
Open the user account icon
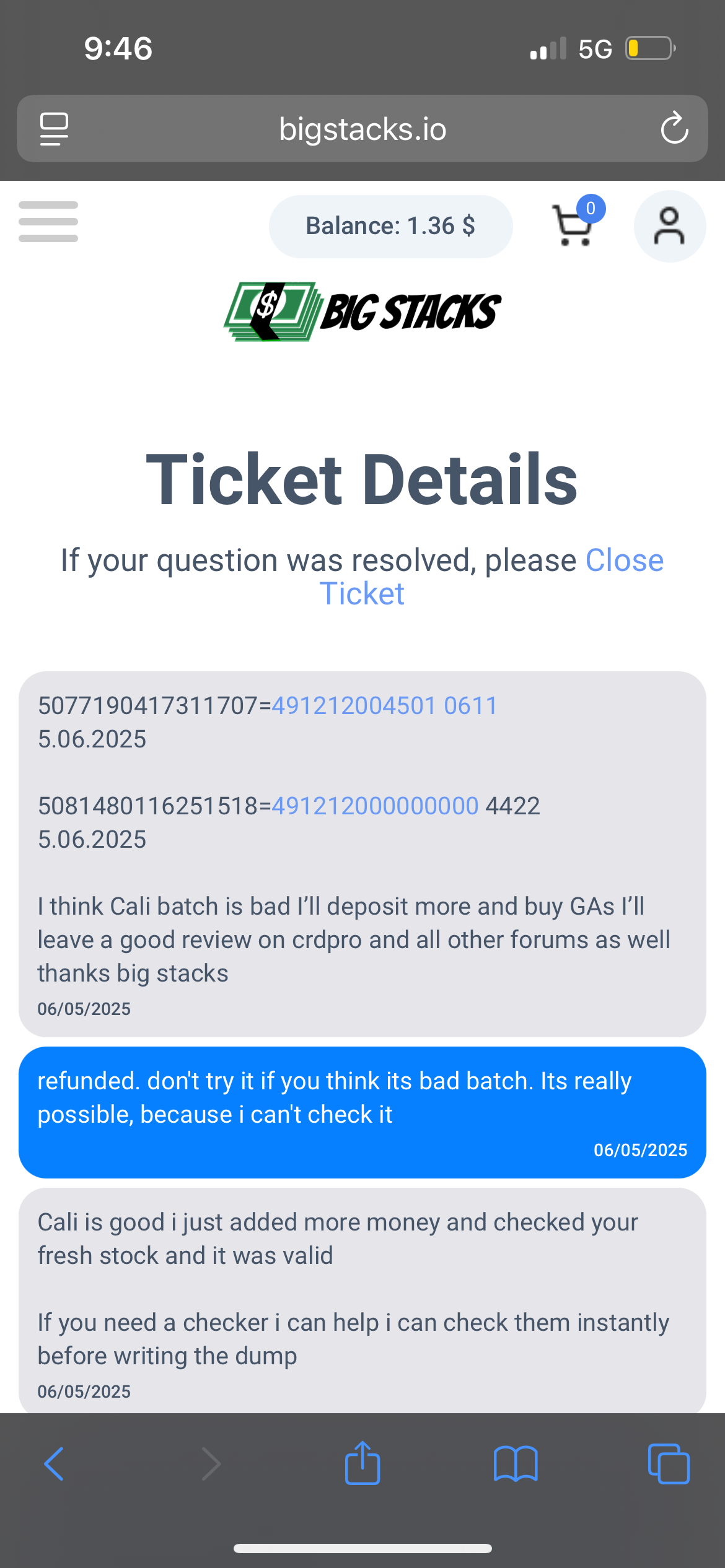coord(669,227)
